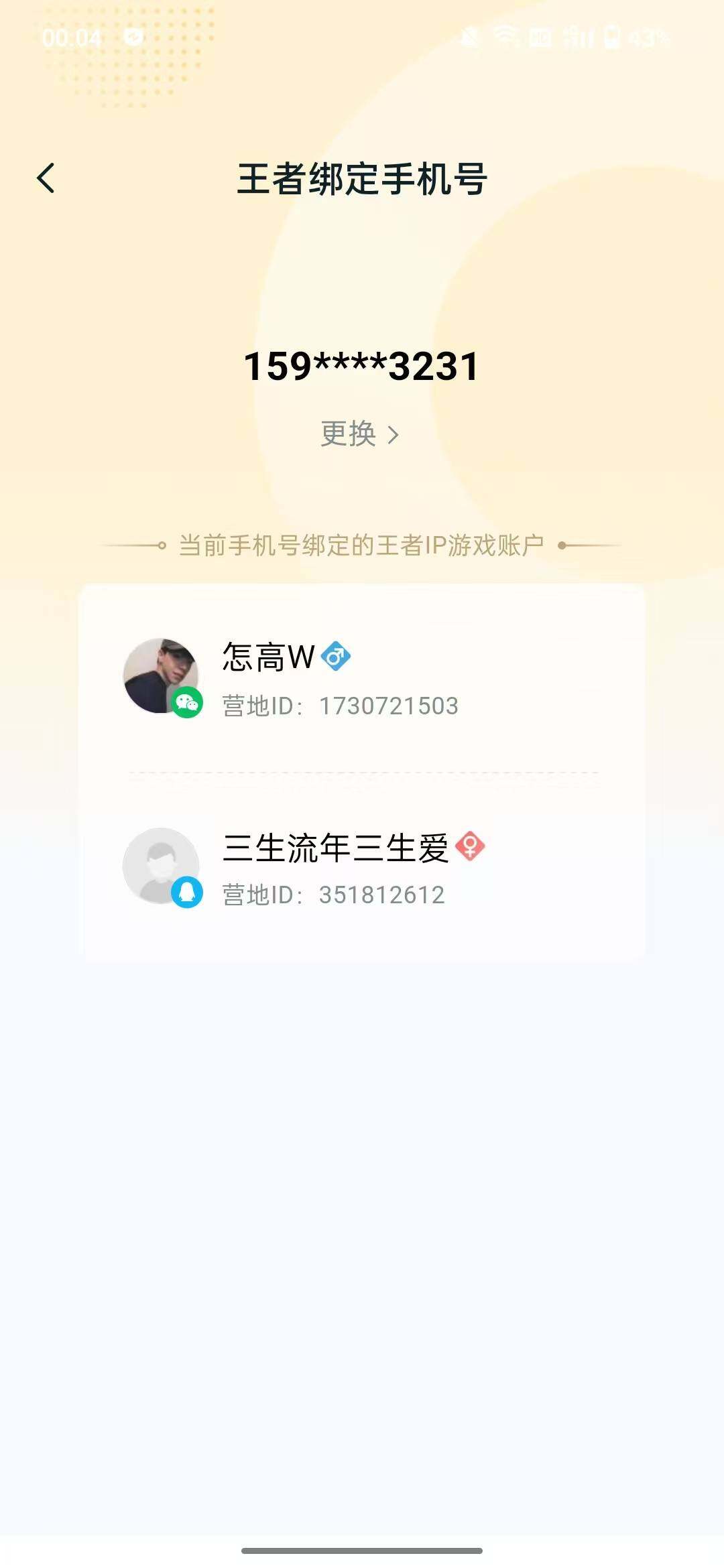724x1568 pixels.
Task: Tap the notification-muted icon in the status bar
Action: coord(469,38)
